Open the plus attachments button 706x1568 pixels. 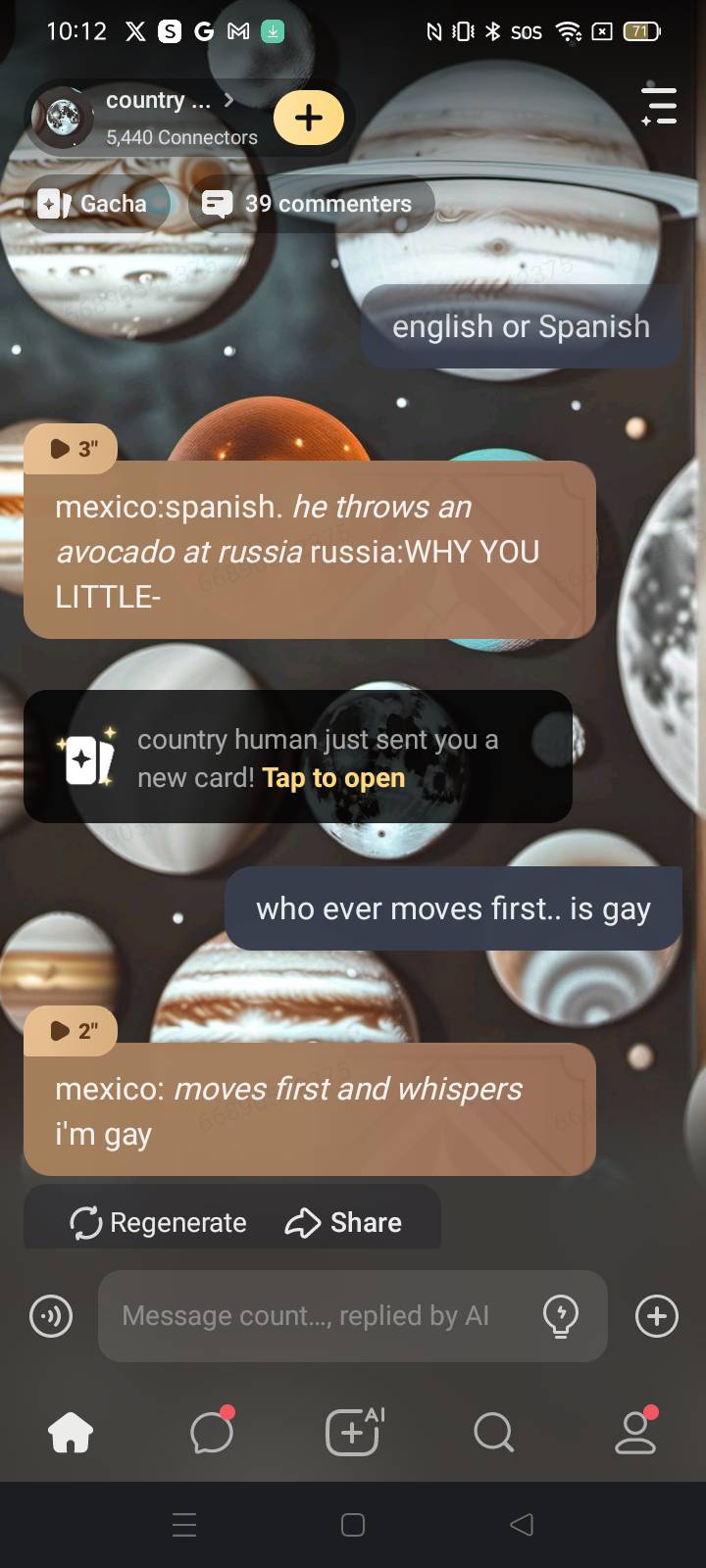(657, 1316)
